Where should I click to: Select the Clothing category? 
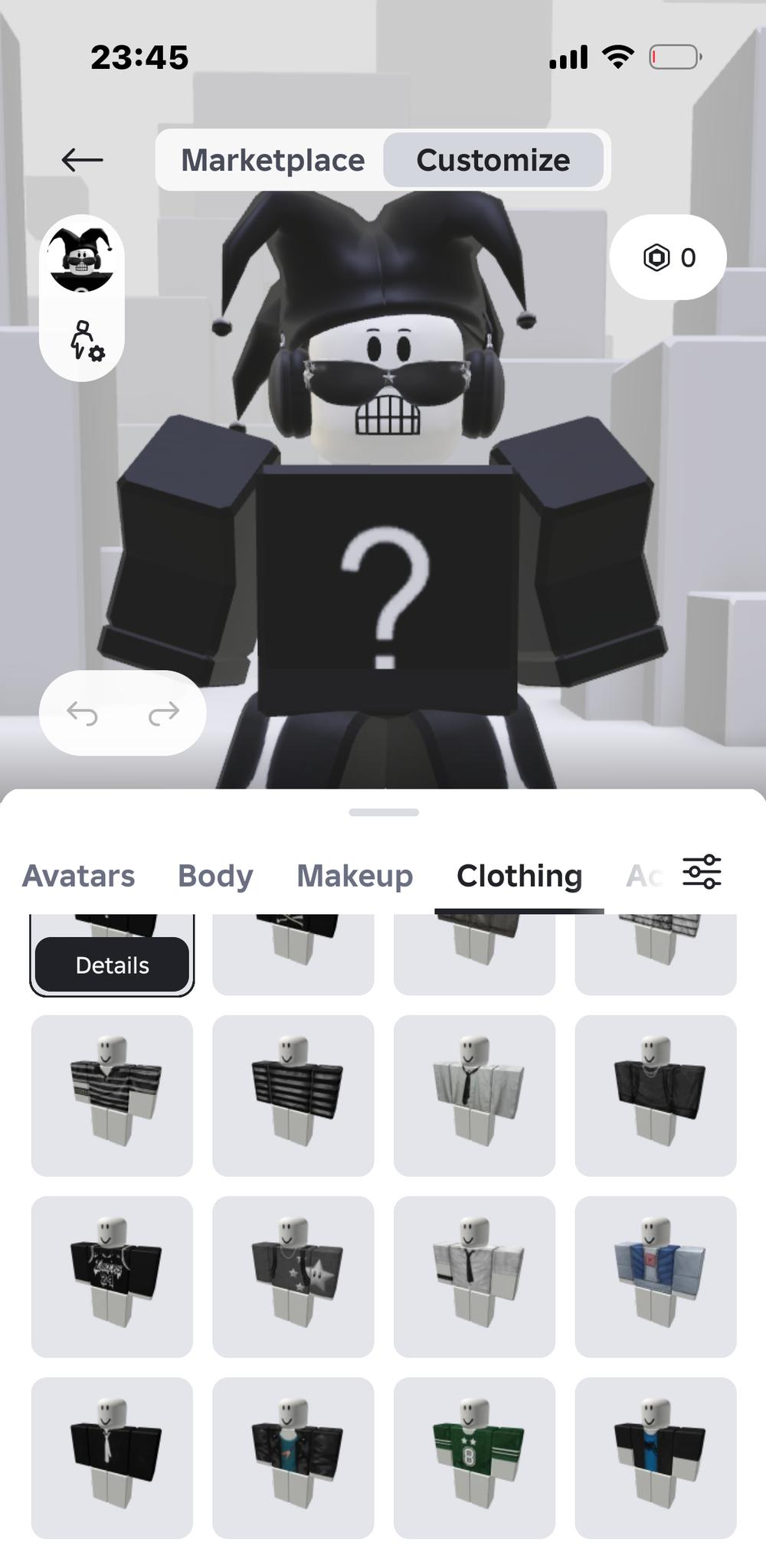[519, 876]
